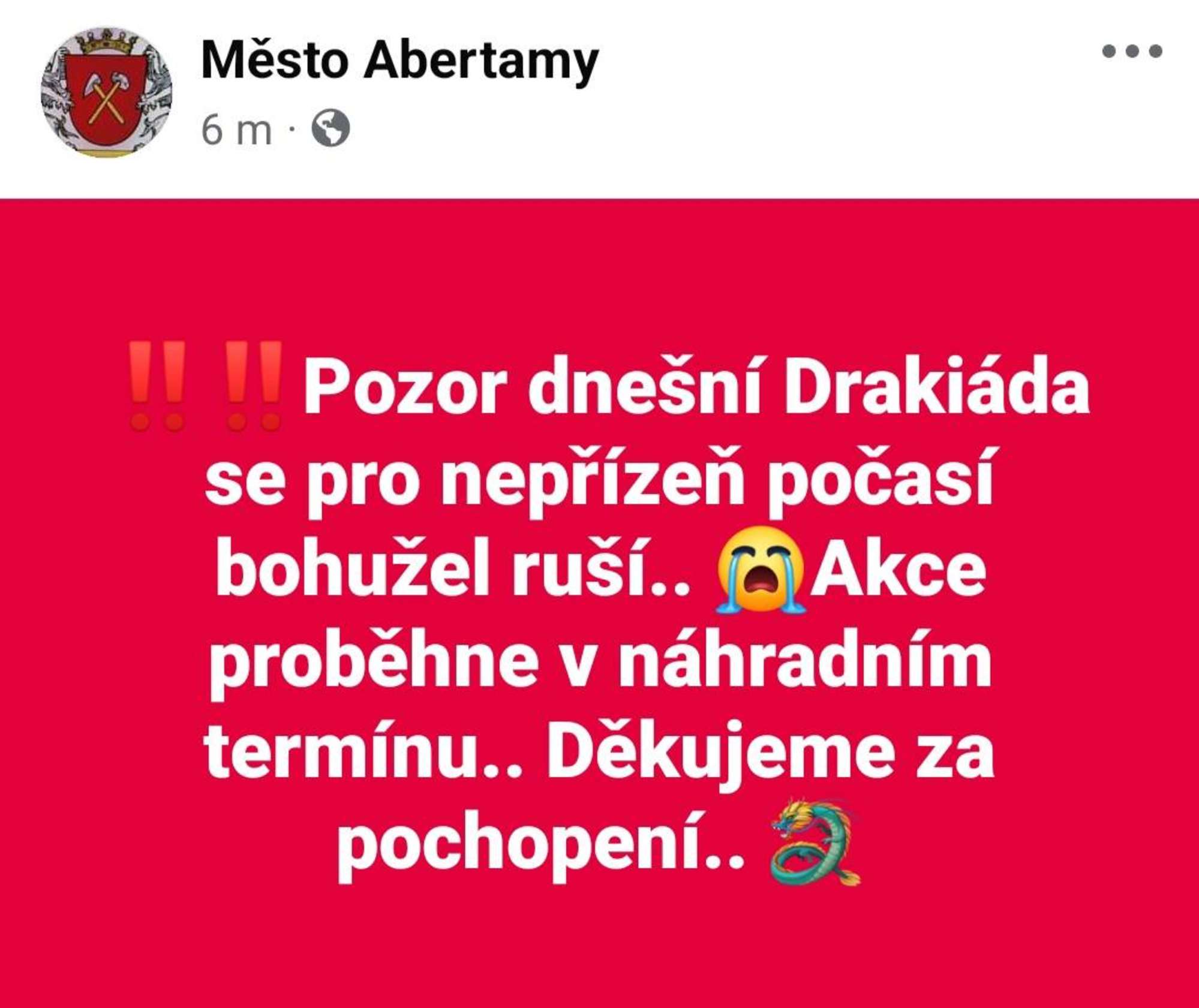Open the post's three-dot options menu
Screen dimensions: 1199x1008
(x=1132, y=52)
